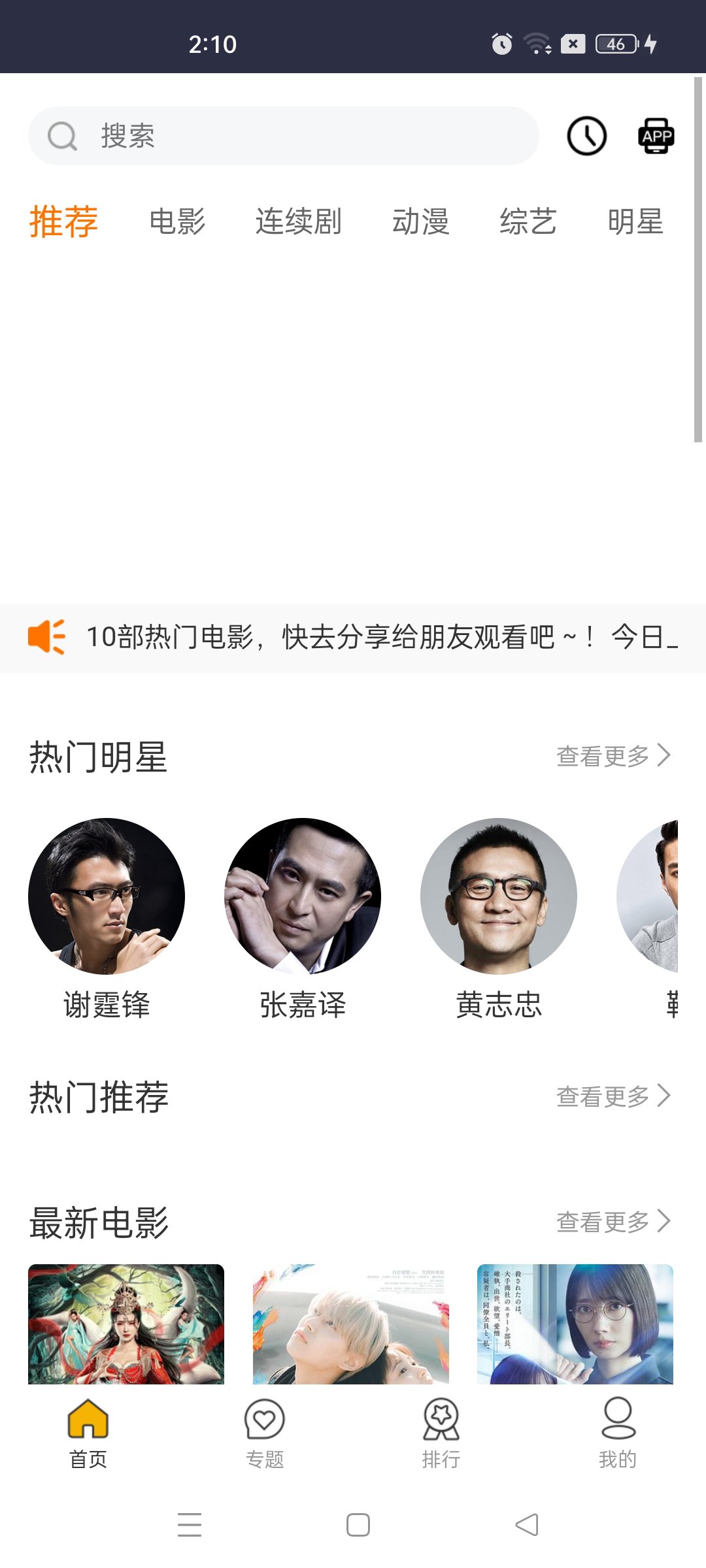Viewport: 706px width, 1568px height.
Task: Open the 明星 tab
Action: pyautogui.click(x=635, y=221)
